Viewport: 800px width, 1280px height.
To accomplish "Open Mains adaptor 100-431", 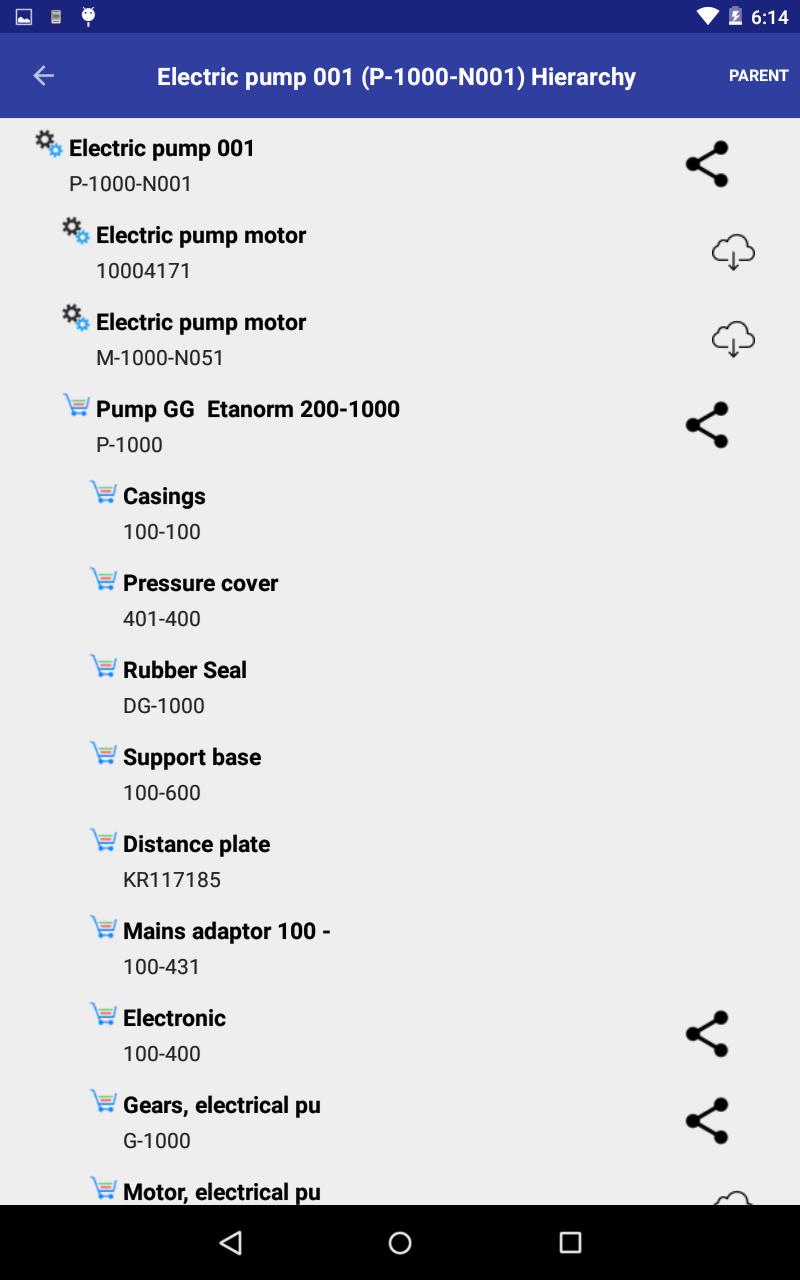I will 400,948.
